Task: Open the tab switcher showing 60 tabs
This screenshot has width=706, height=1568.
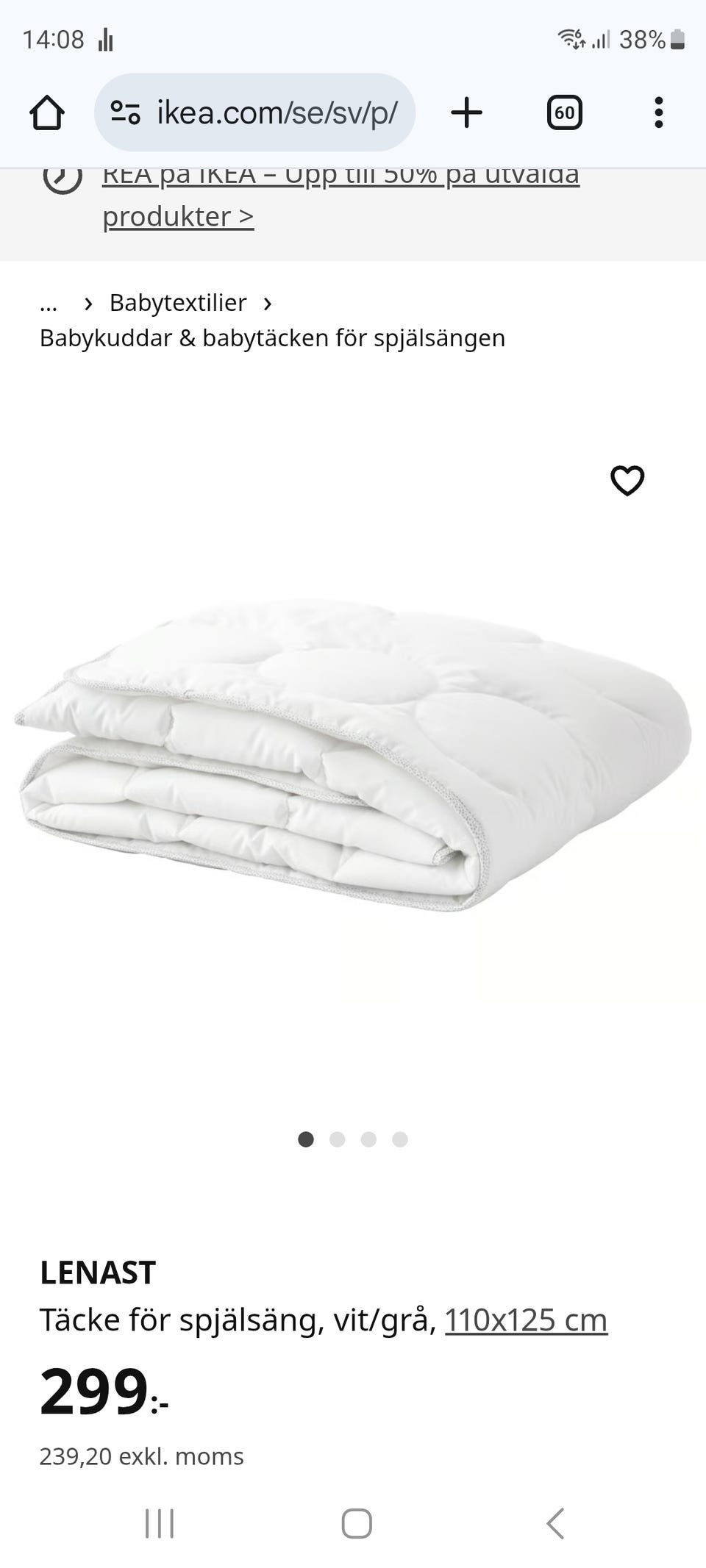Action: (564, 113)
